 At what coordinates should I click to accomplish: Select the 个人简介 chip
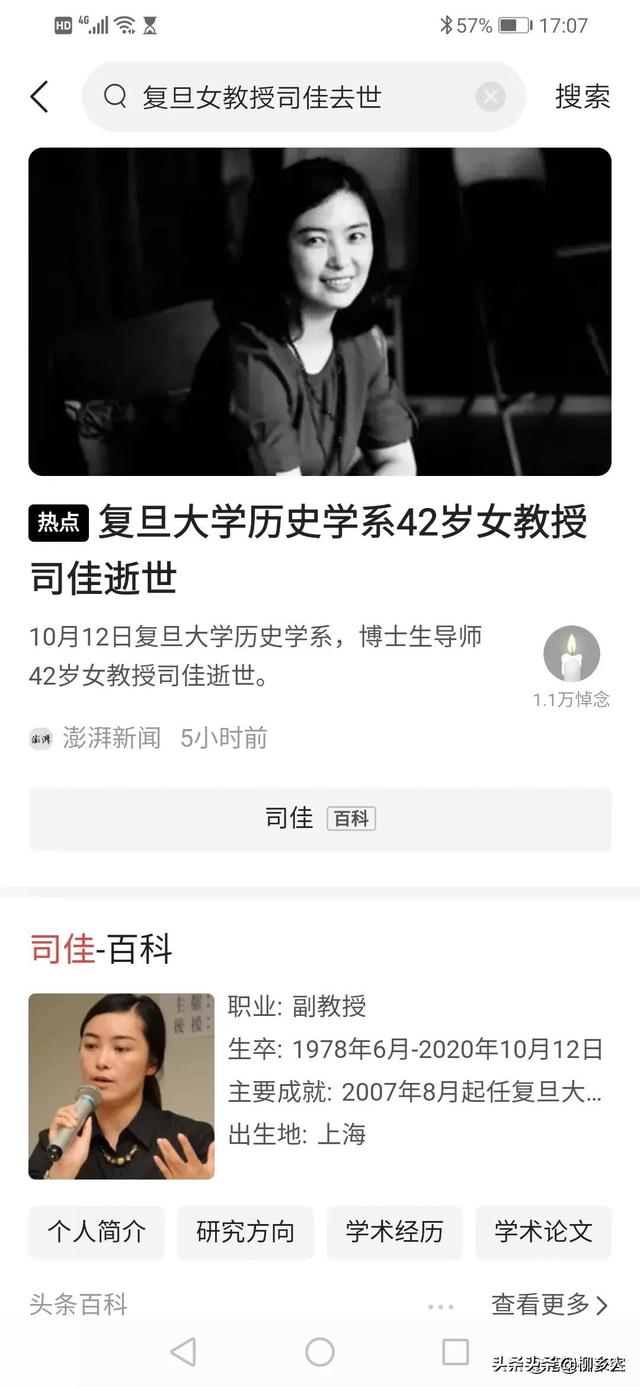(x=96, y=1231)
